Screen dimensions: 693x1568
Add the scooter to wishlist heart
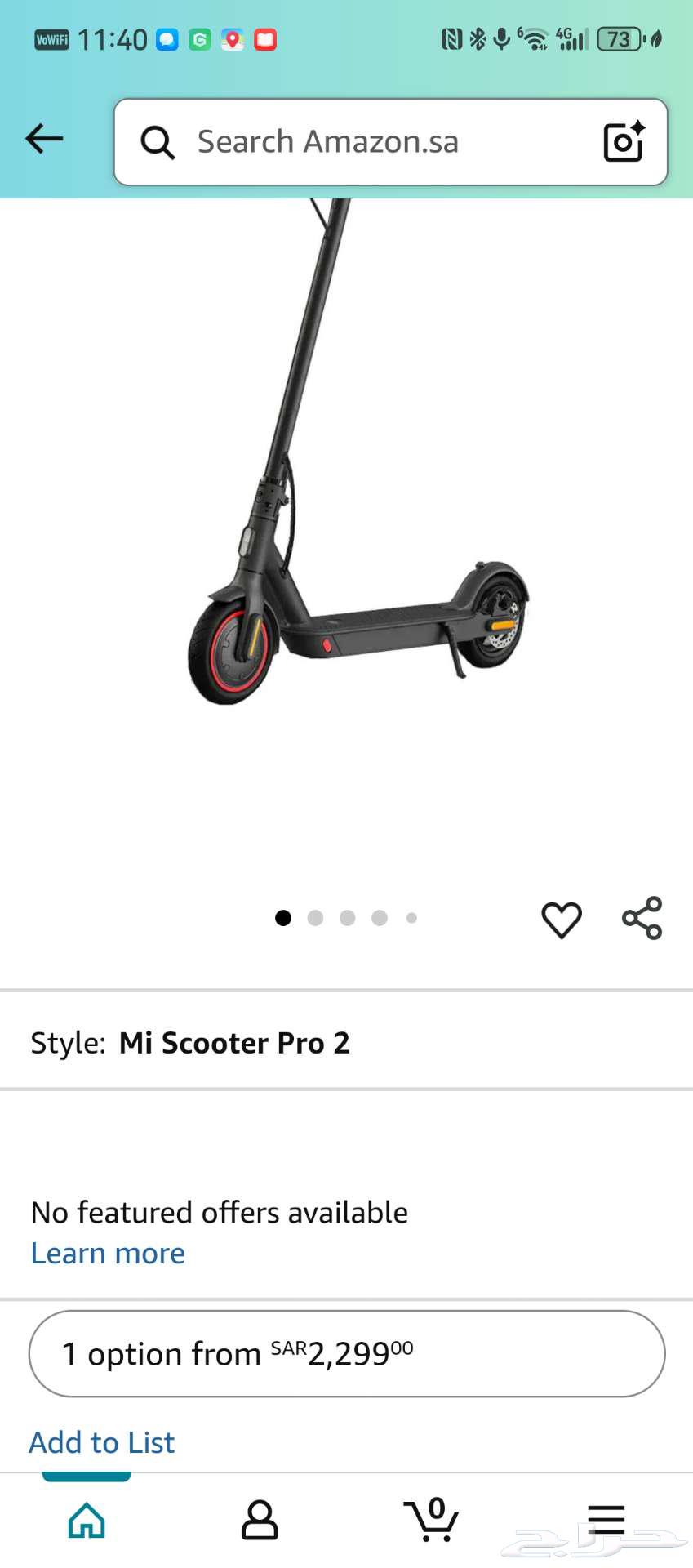tap(562, 920)
